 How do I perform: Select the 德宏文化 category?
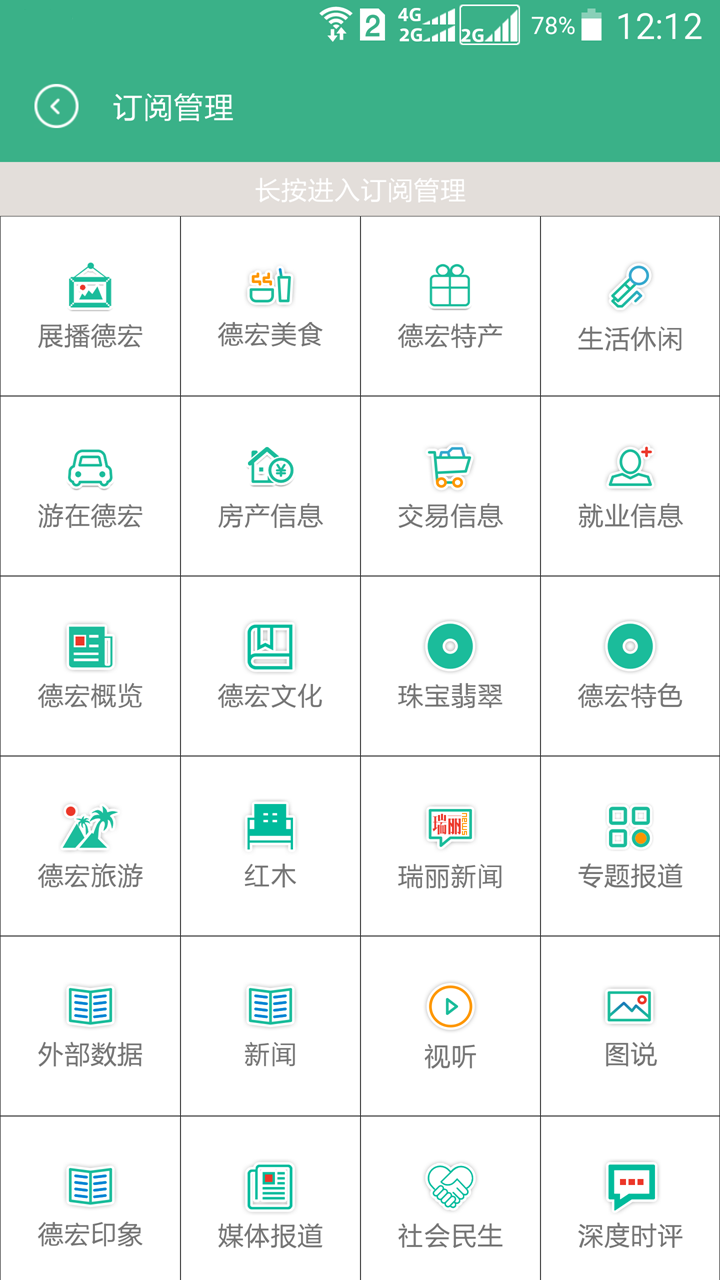click(x=270, y=666)
